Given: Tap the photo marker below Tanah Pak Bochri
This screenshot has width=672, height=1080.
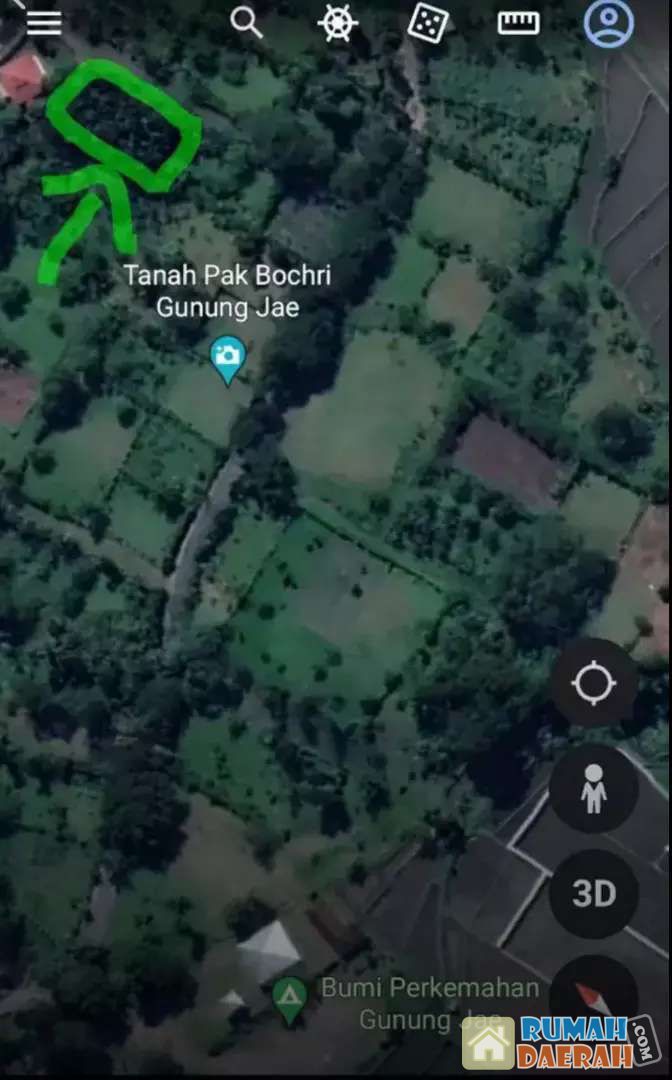Looking at the screenshot, I should point(228,358).
